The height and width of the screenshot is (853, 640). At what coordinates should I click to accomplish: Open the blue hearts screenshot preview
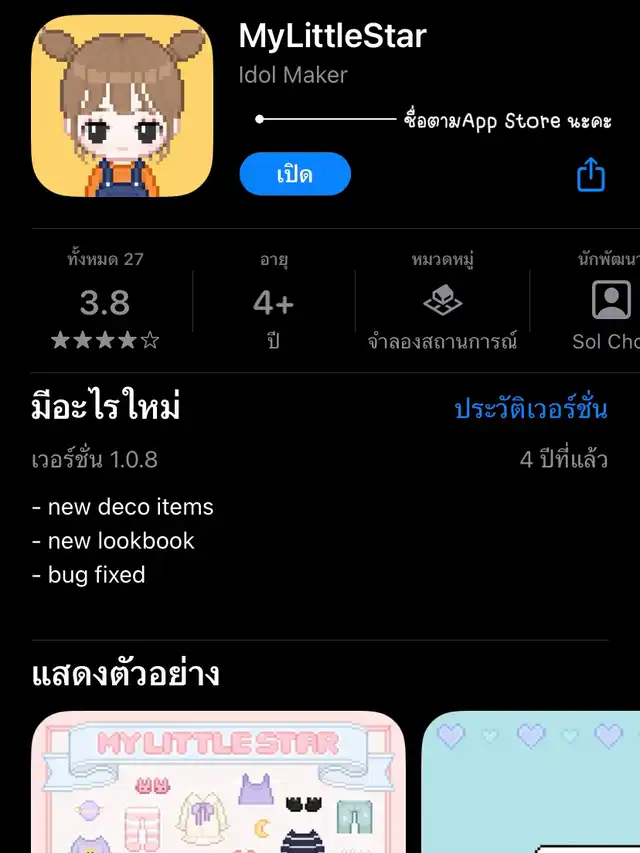(532, 782)
